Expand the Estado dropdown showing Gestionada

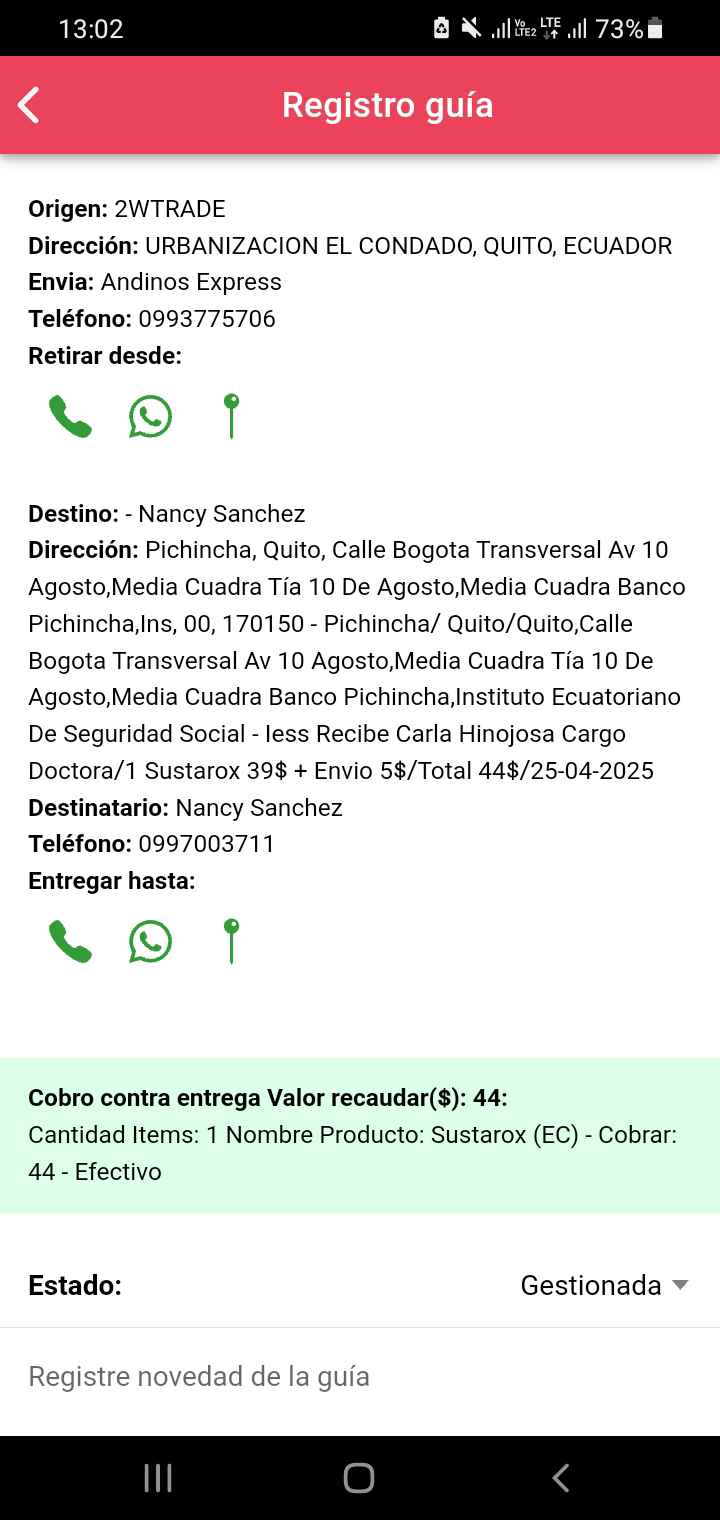[x=604, y=1285]
